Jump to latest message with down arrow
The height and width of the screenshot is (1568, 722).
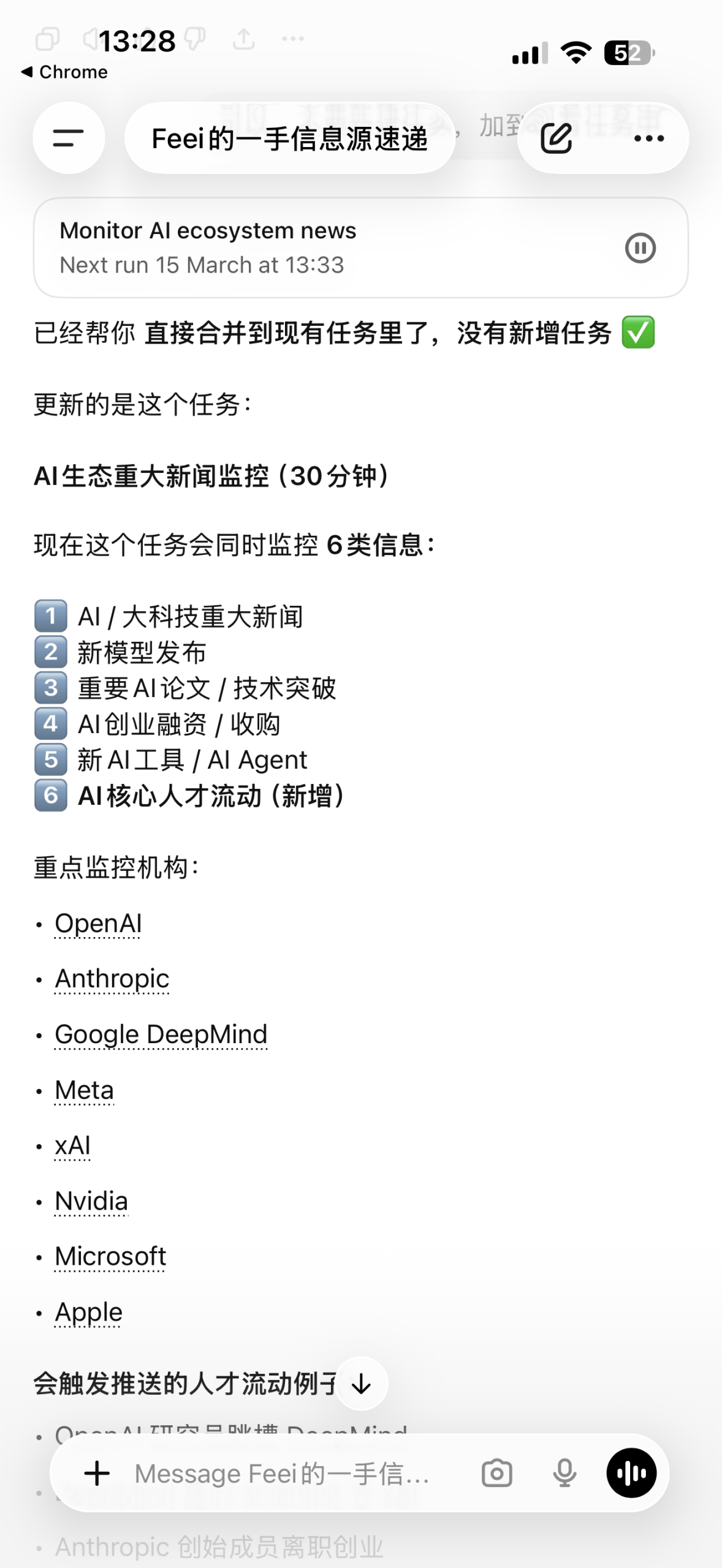(361, 1384)
